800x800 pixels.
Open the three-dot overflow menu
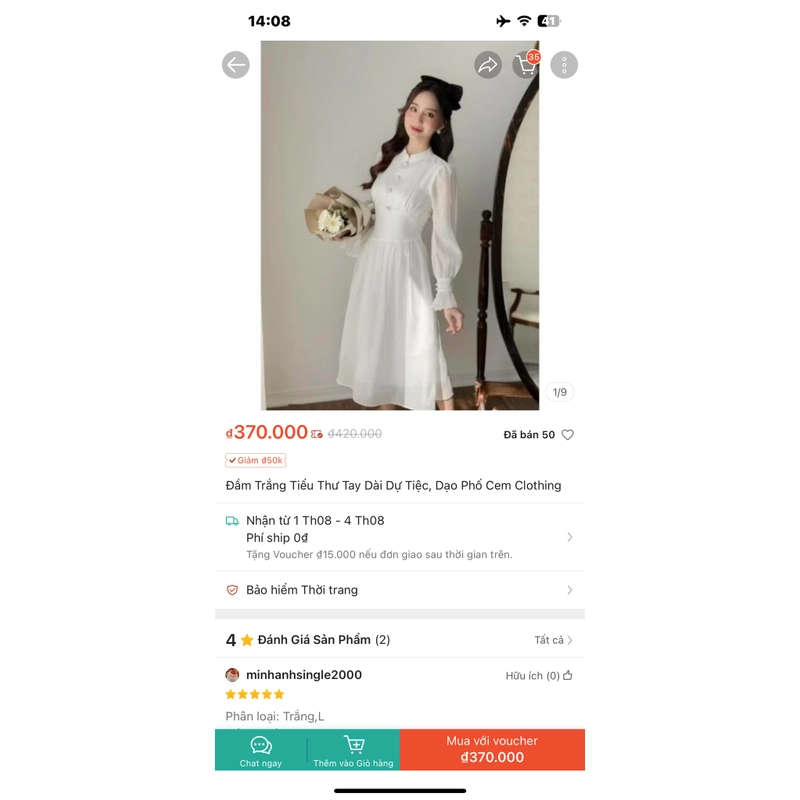(564, 65)
